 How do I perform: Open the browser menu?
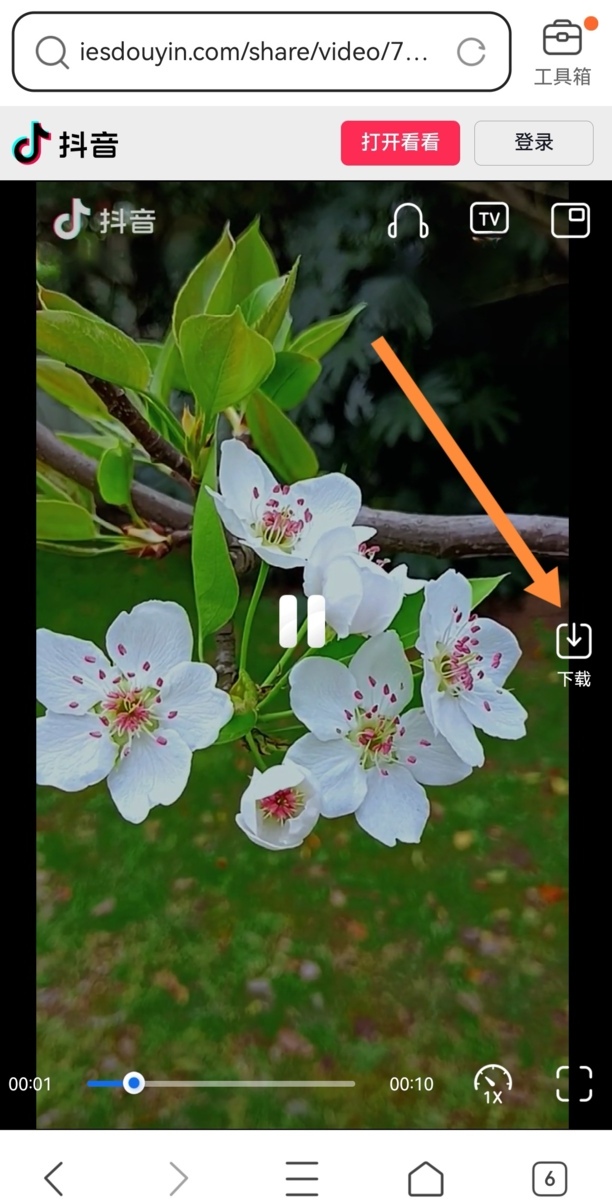click(301, 1177)
